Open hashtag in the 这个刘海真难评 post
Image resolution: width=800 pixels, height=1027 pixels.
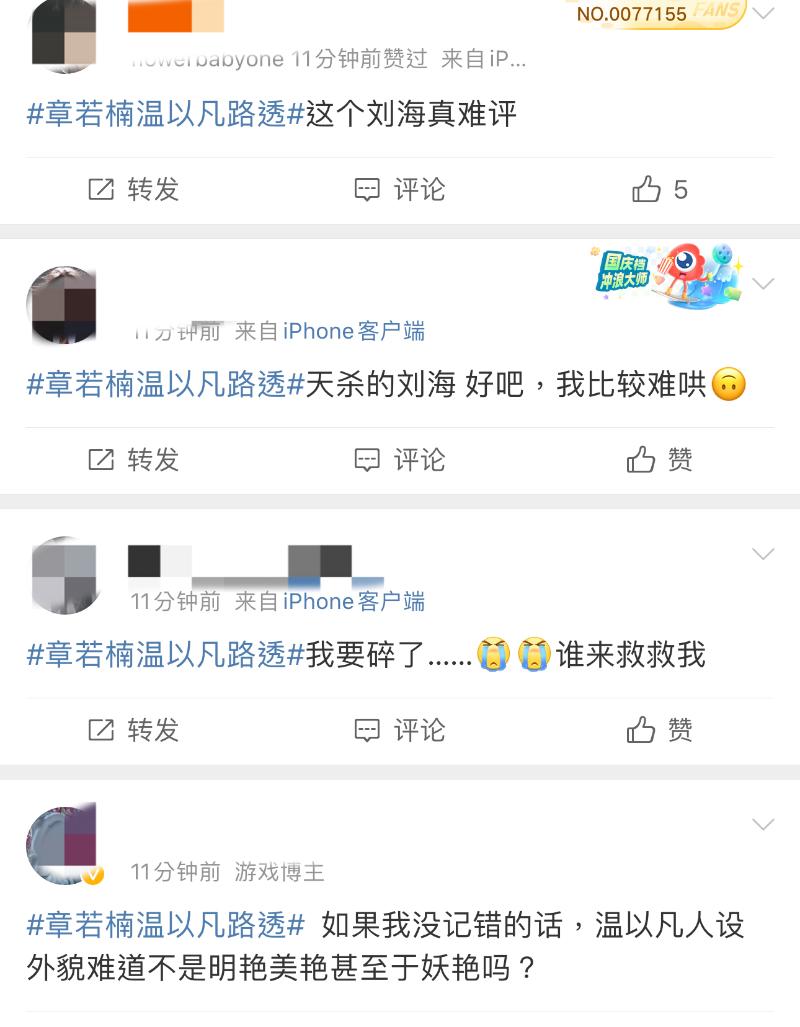pos(165,114)
